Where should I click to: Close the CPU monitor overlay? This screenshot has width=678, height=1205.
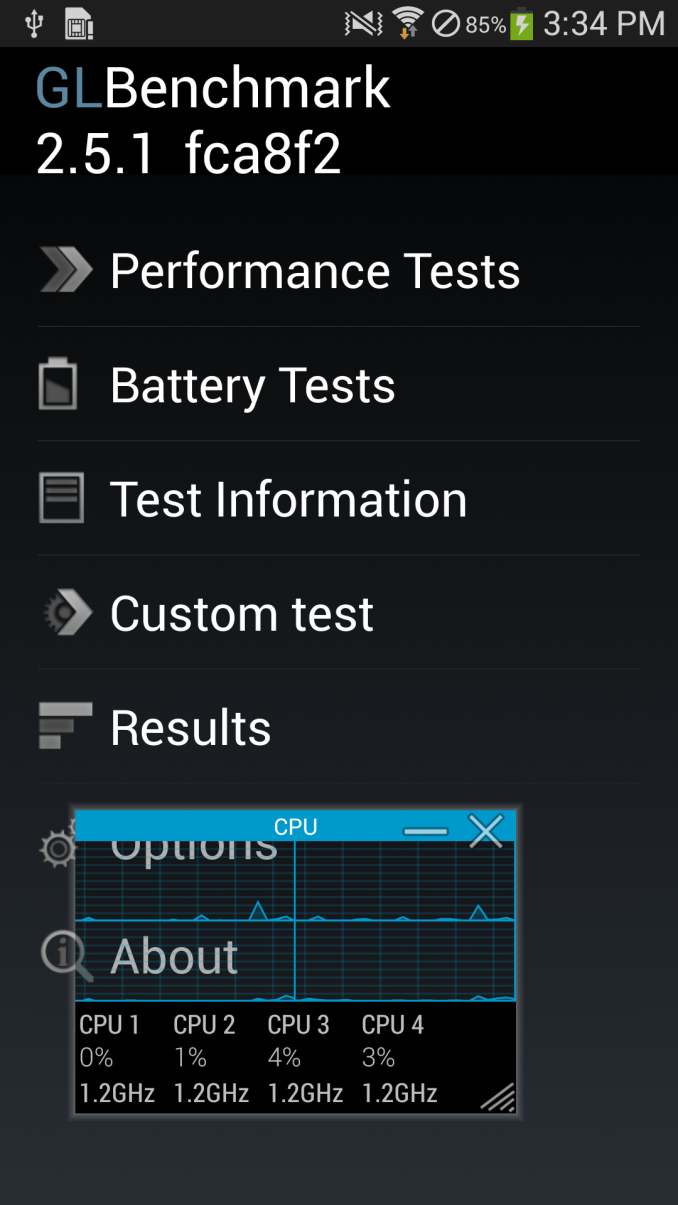pyautogui.click(x=486, y=830)
